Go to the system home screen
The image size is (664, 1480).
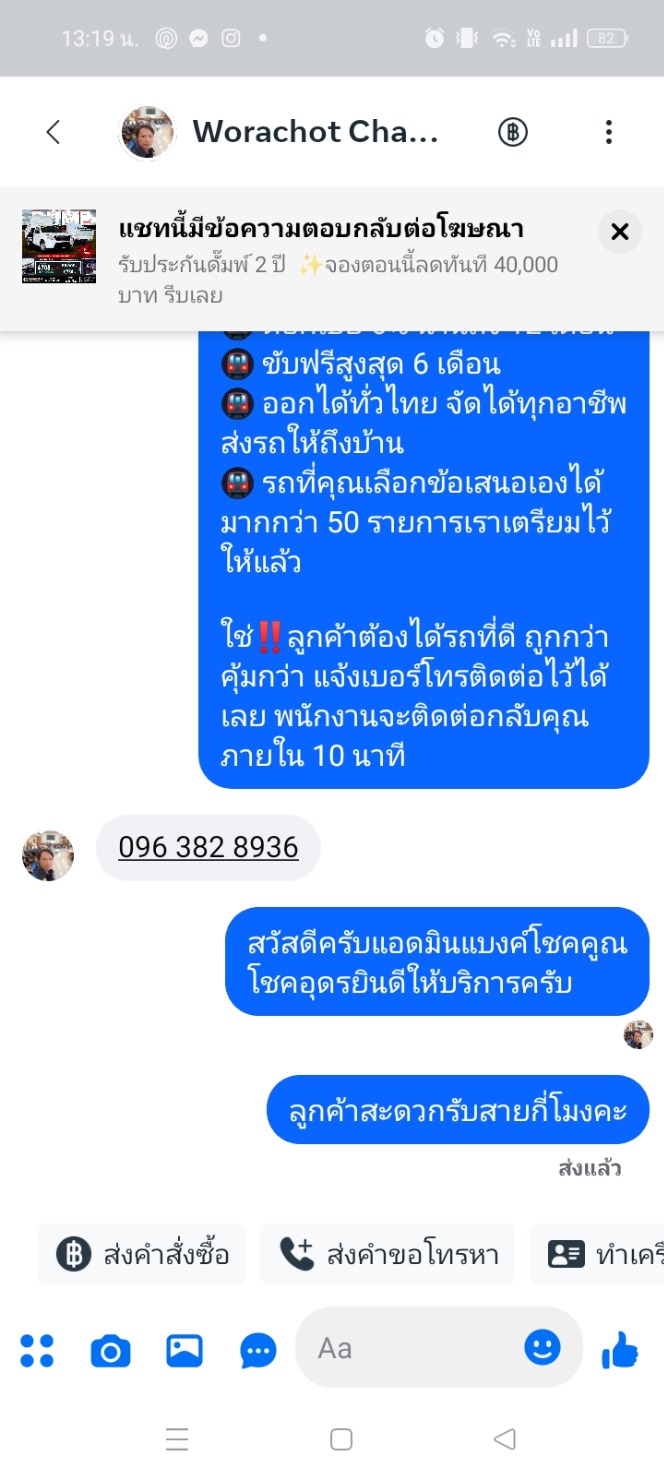[341, 1439]
